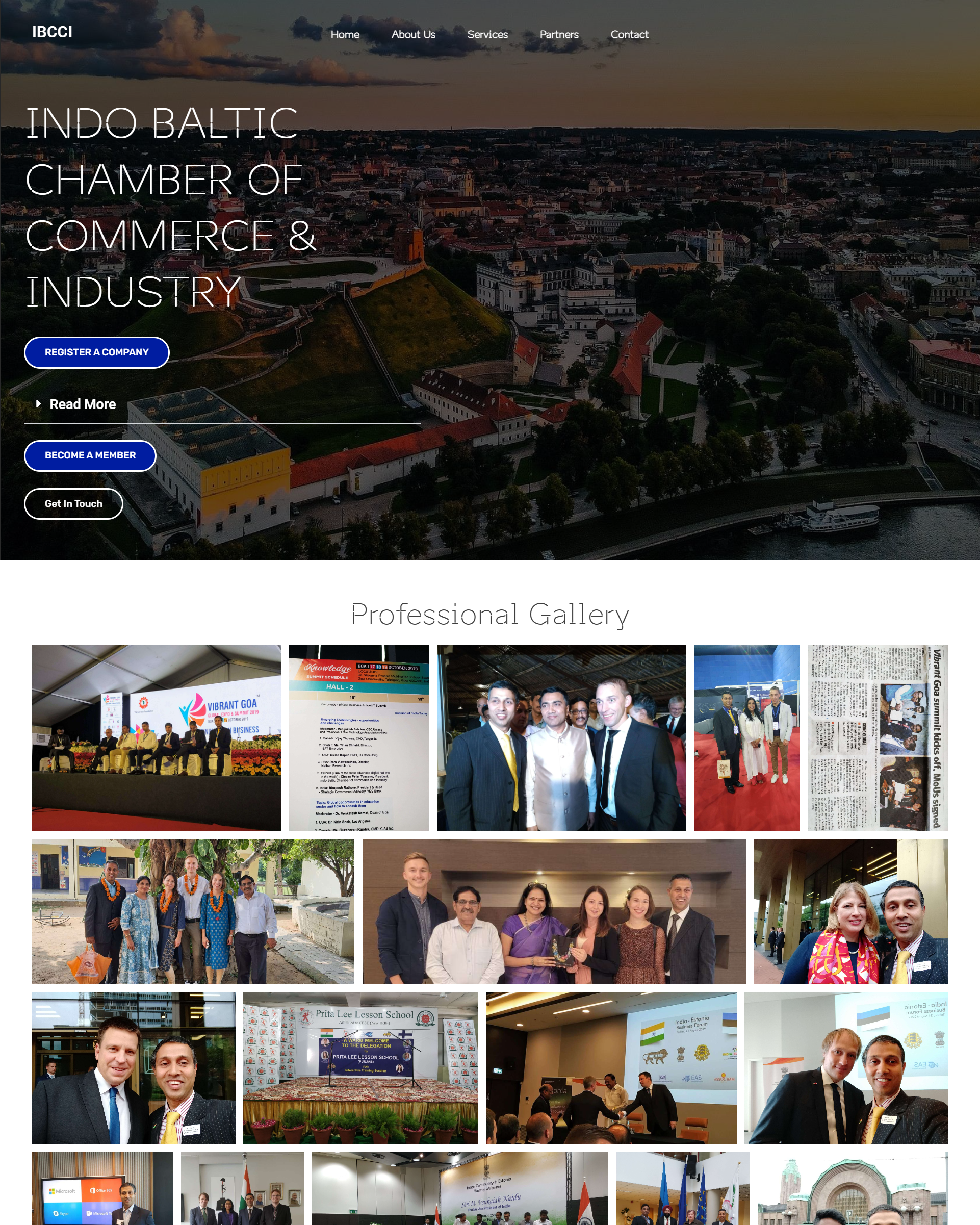
Task: Open the Knowledge summit schedule photo
Action: coord(358,737)
